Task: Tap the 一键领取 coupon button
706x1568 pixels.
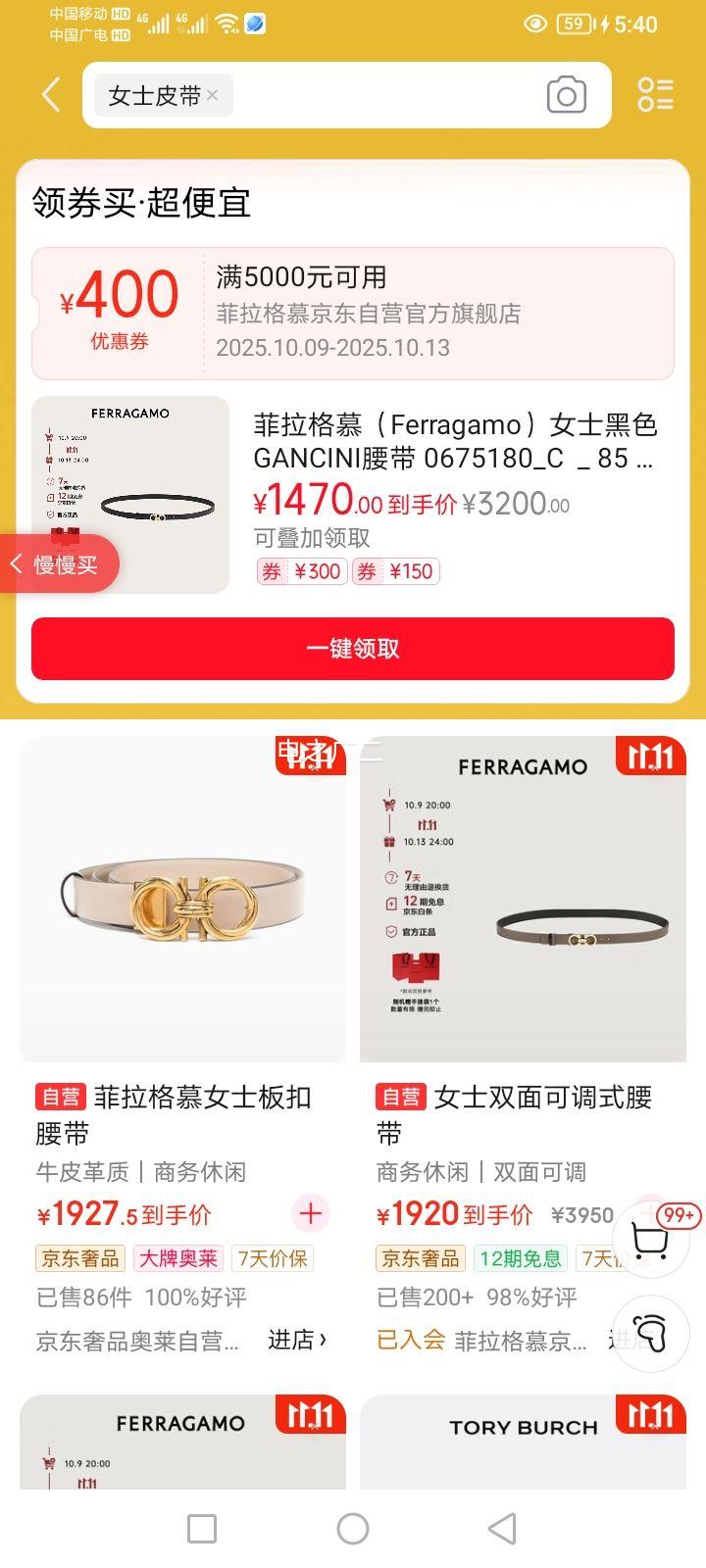Action: coord(353,648)
